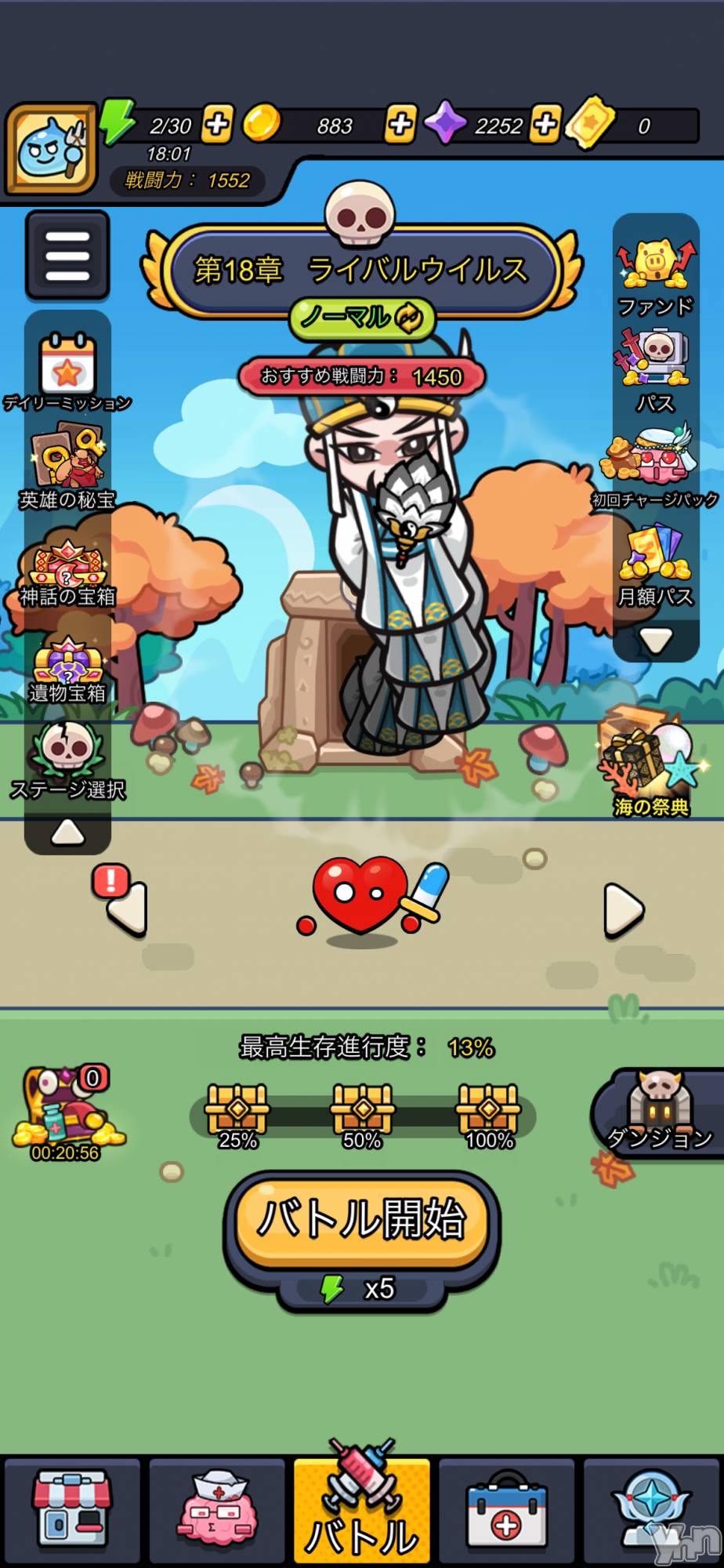
Task: Open 月額パス monthly pass
Action: coord(655,564)
